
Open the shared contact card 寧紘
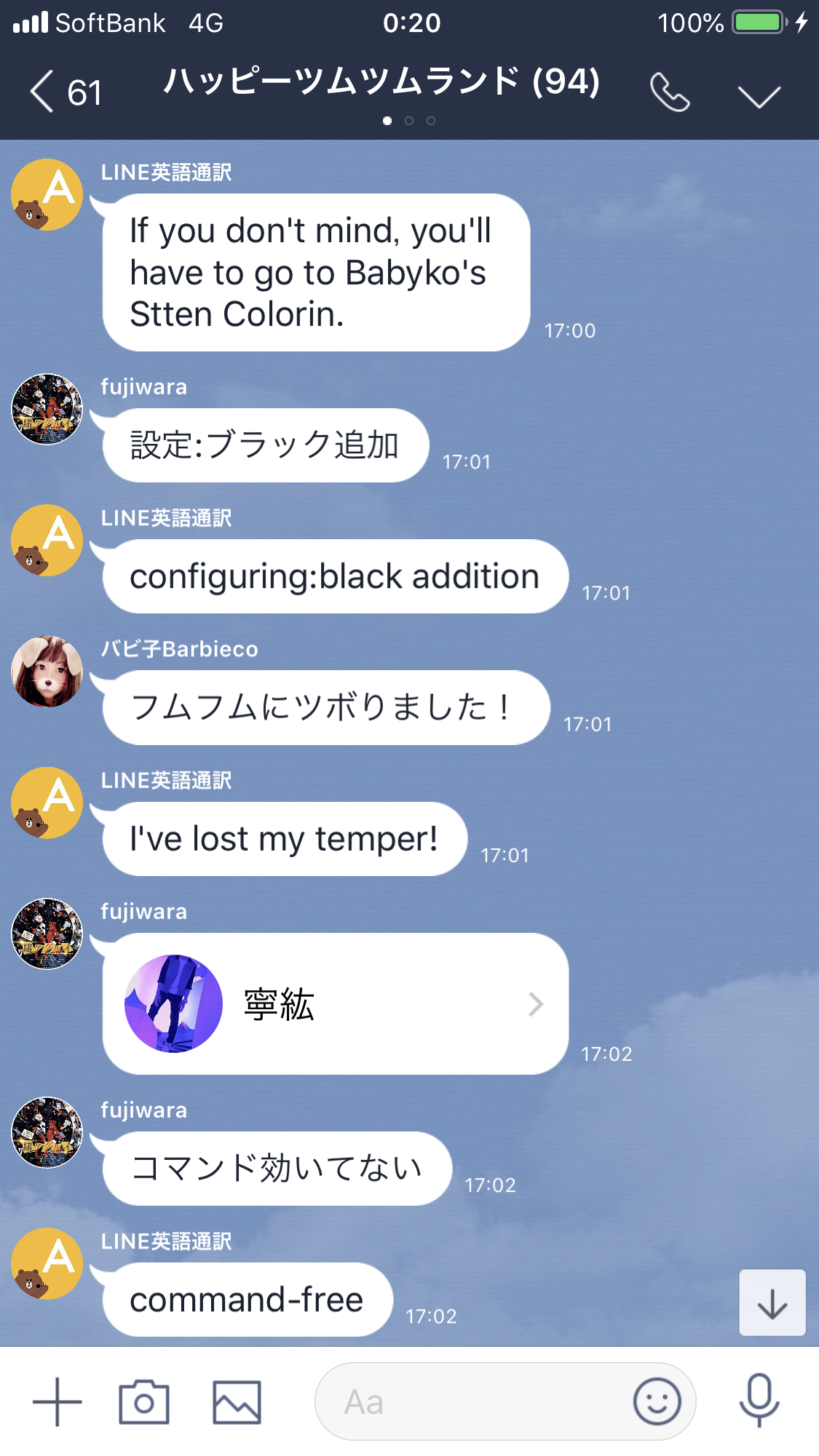point(335,1004)
